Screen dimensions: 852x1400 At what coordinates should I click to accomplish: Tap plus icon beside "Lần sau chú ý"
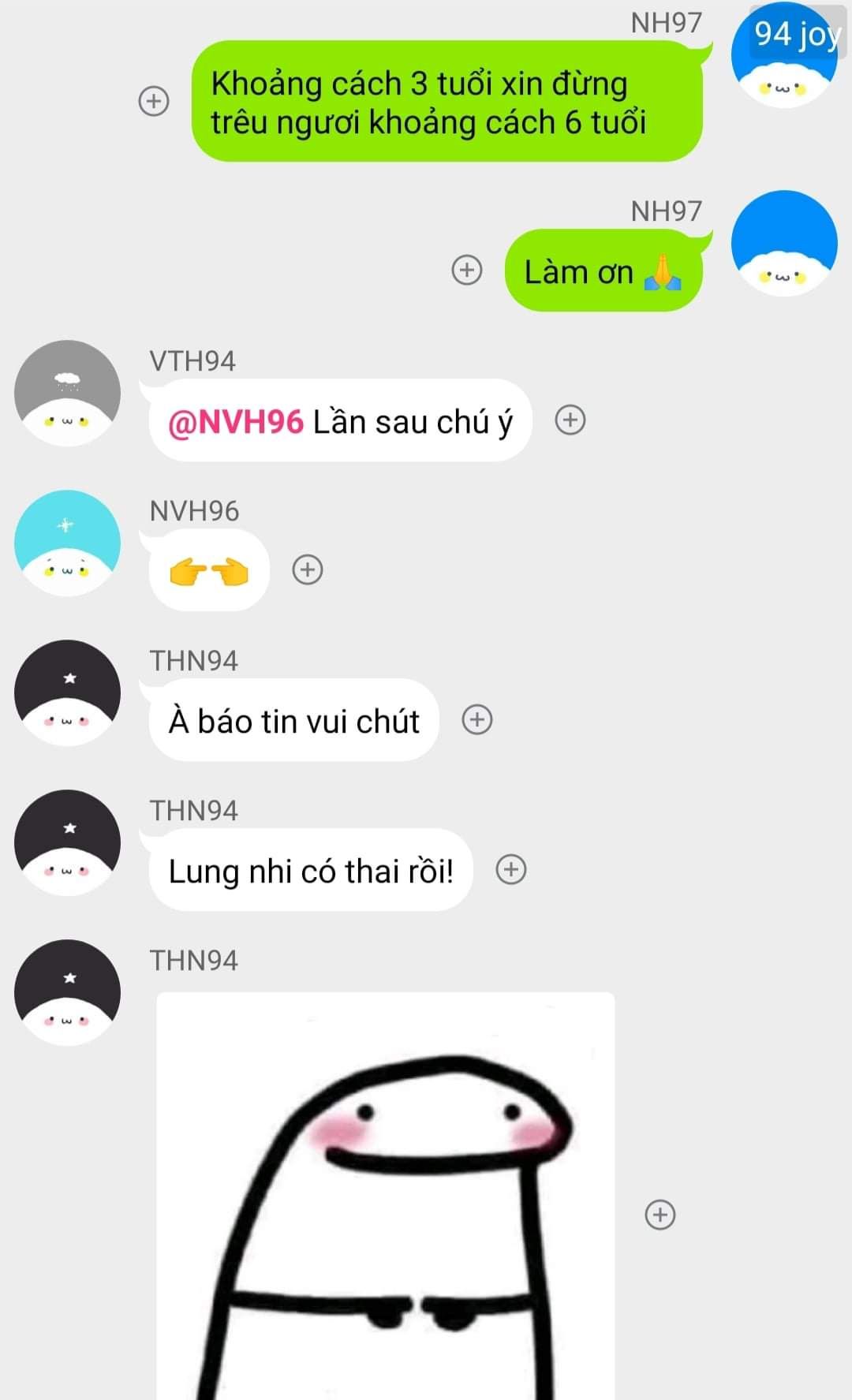pyautogui.click(x=570, y=420)
